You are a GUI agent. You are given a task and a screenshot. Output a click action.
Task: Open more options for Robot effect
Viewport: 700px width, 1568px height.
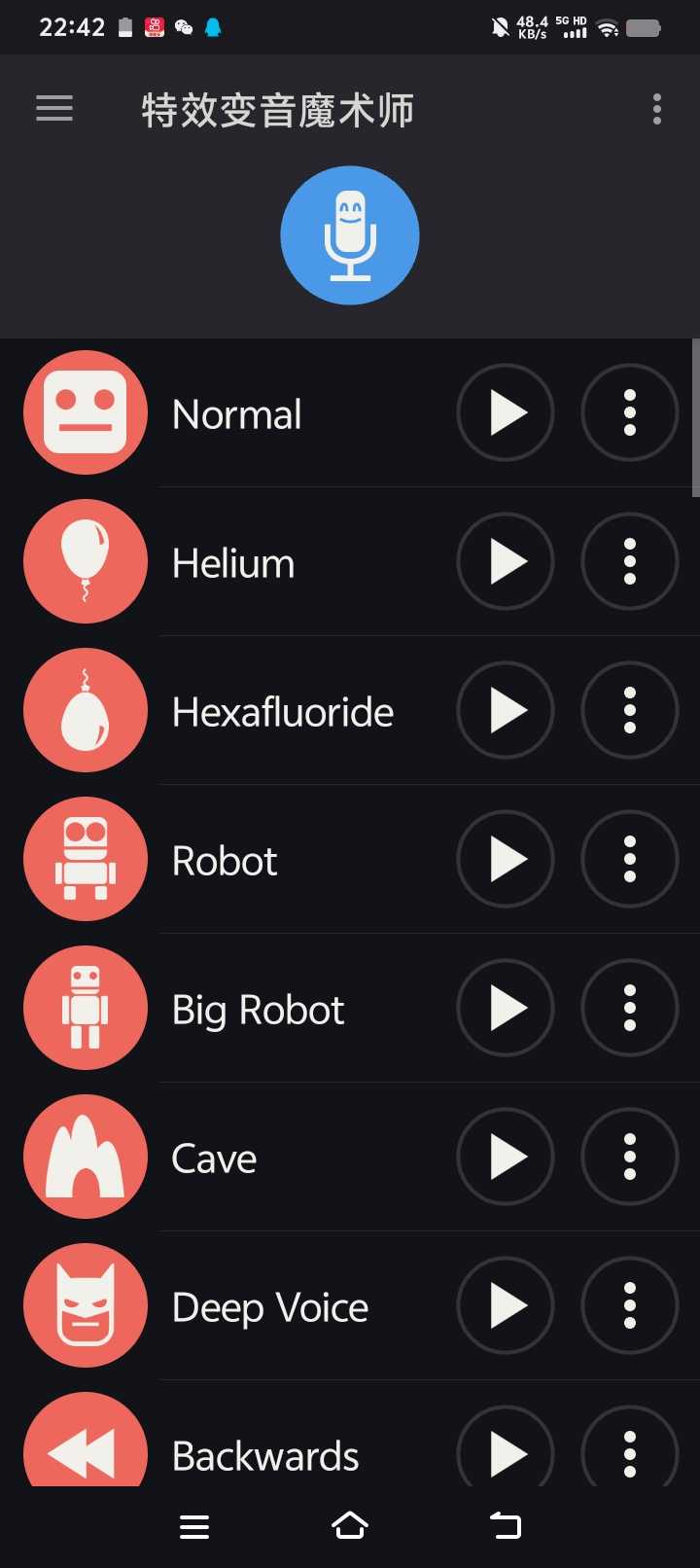tap(630, 859)
